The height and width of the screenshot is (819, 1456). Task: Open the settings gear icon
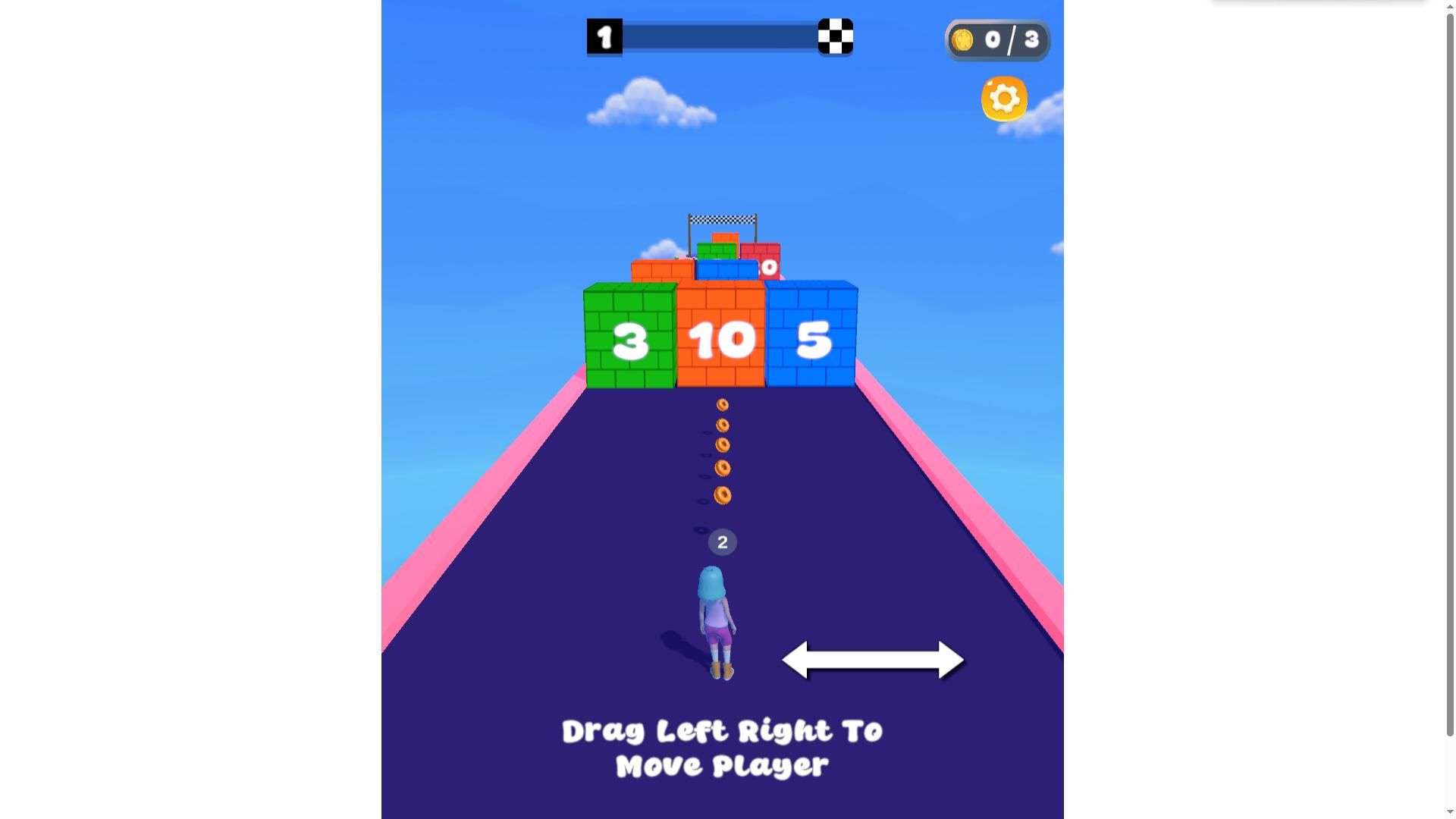coord(1004,99)
